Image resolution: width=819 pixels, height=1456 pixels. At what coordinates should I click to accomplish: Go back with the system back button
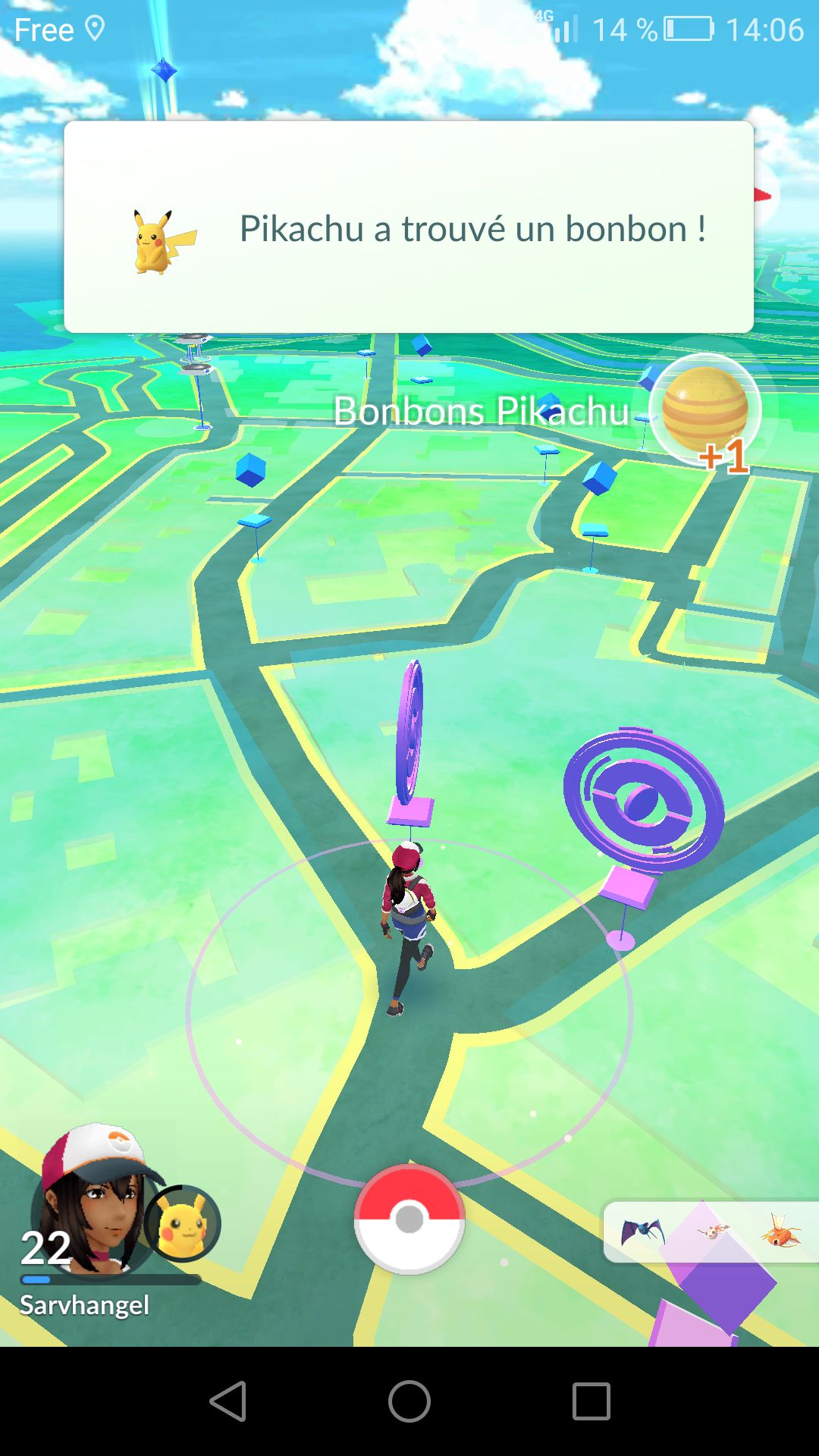point(227,1401)
